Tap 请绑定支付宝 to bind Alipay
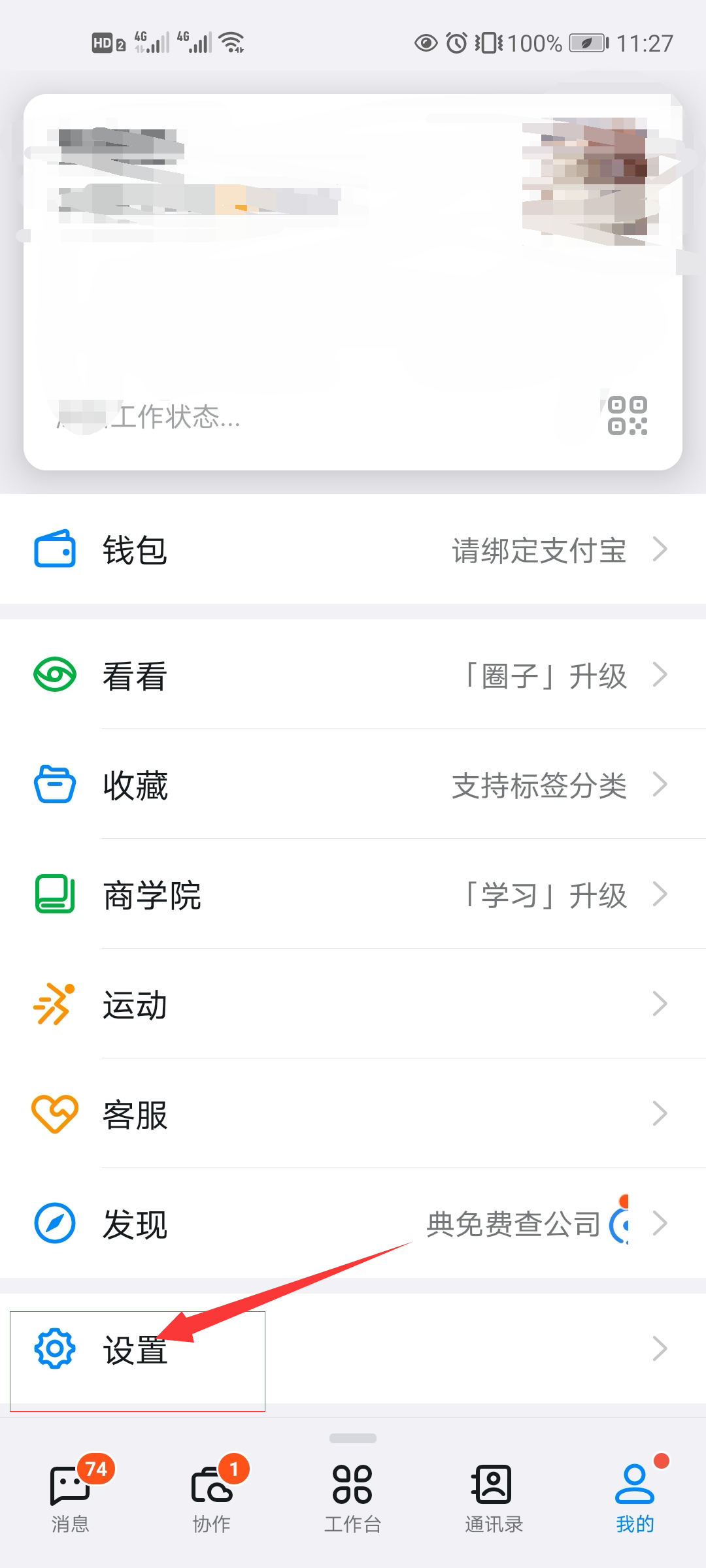 point(538,551)
